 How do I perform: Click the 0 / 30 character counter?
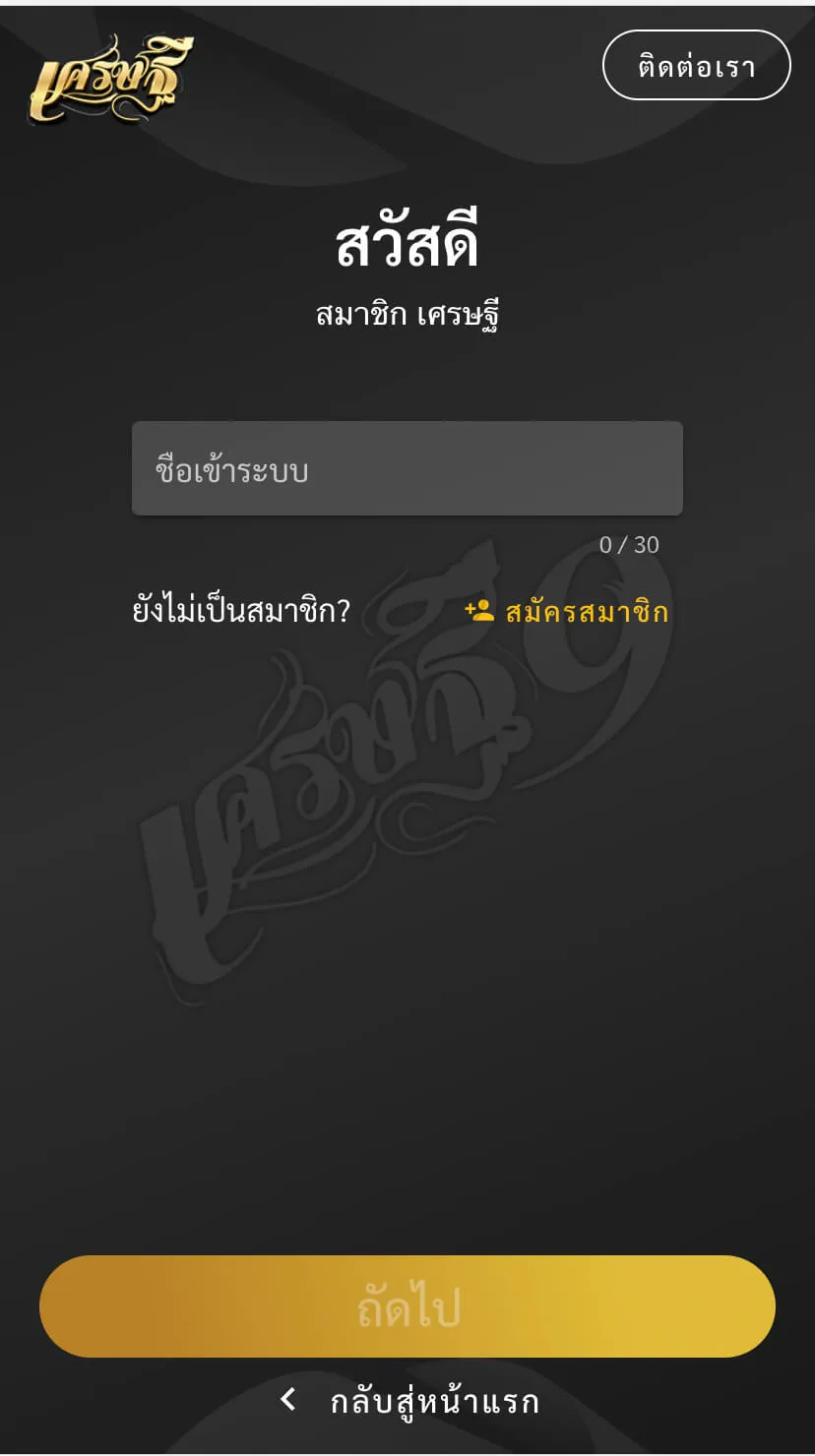(x=631, y=545)
